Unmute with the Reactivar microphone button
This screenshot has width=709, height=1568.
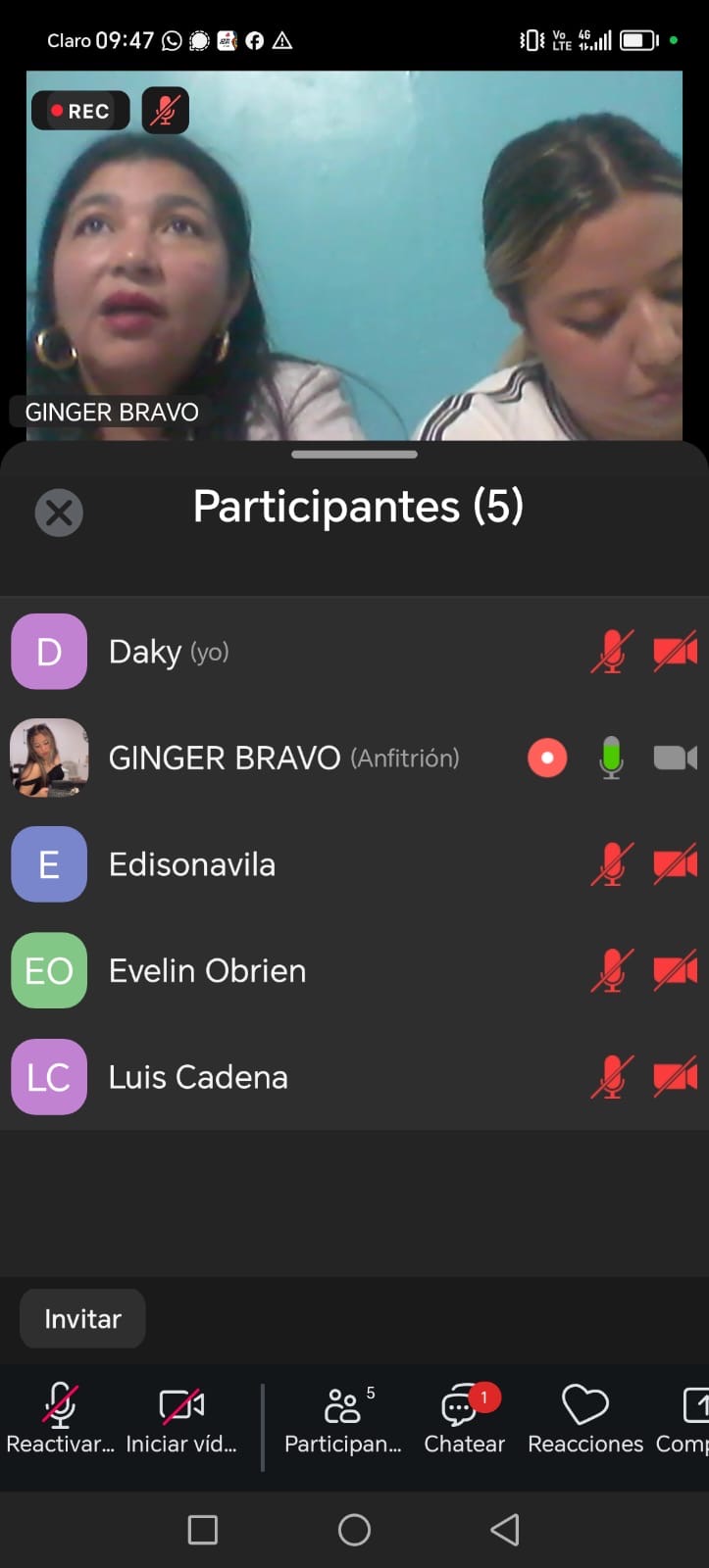click(60, 1418)
